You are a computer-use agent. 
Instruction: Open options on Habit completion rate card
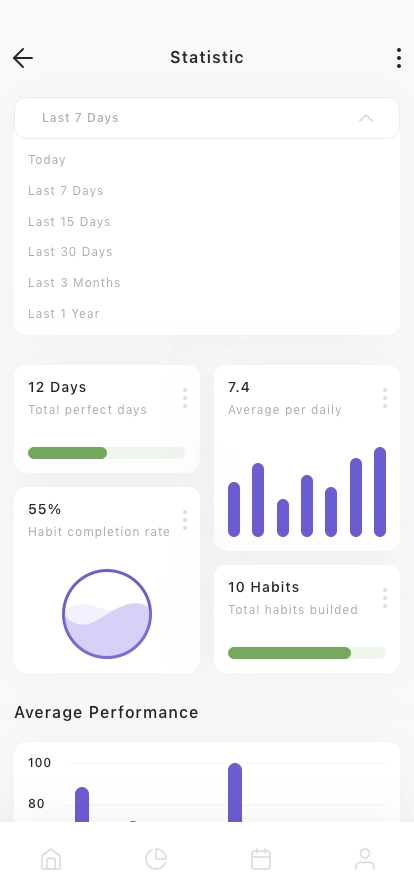point(185,520)
